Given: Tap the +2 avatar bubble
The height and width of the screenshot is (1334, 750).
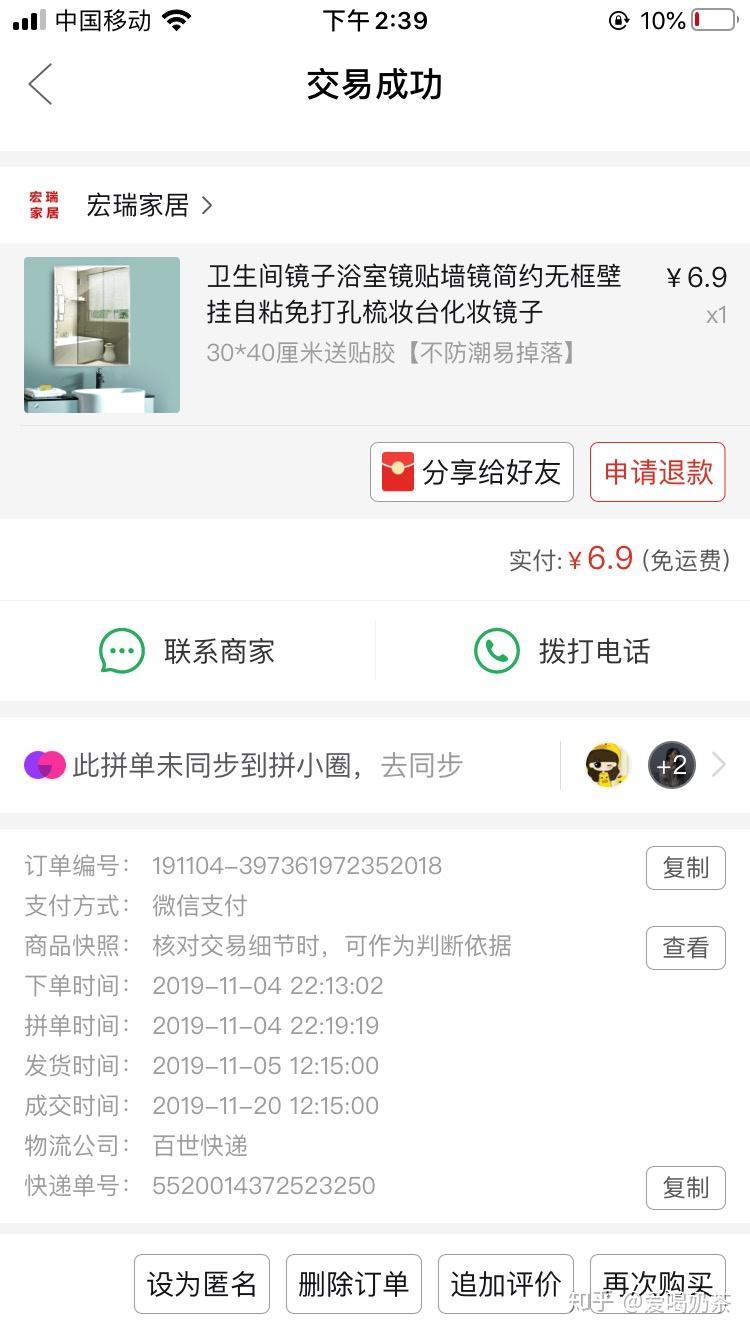Looking at the screenshot, I should [x=671, y=765].
